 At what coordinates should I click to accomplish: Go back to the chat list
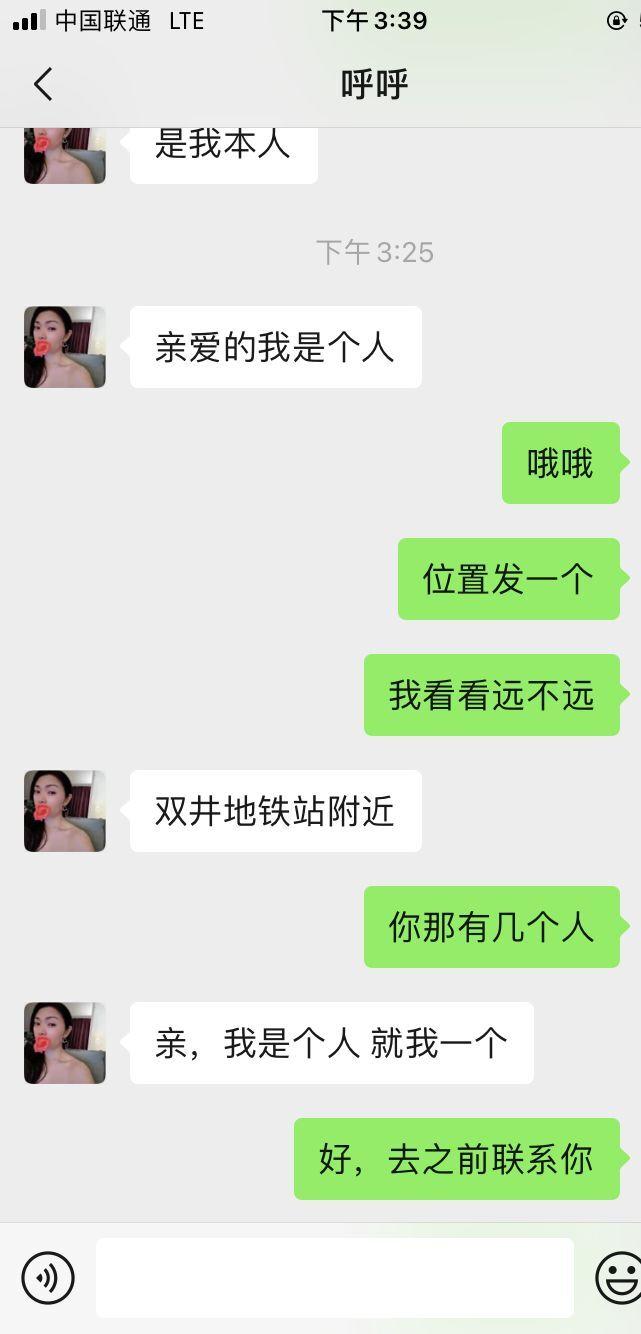[x=43, y=85]
